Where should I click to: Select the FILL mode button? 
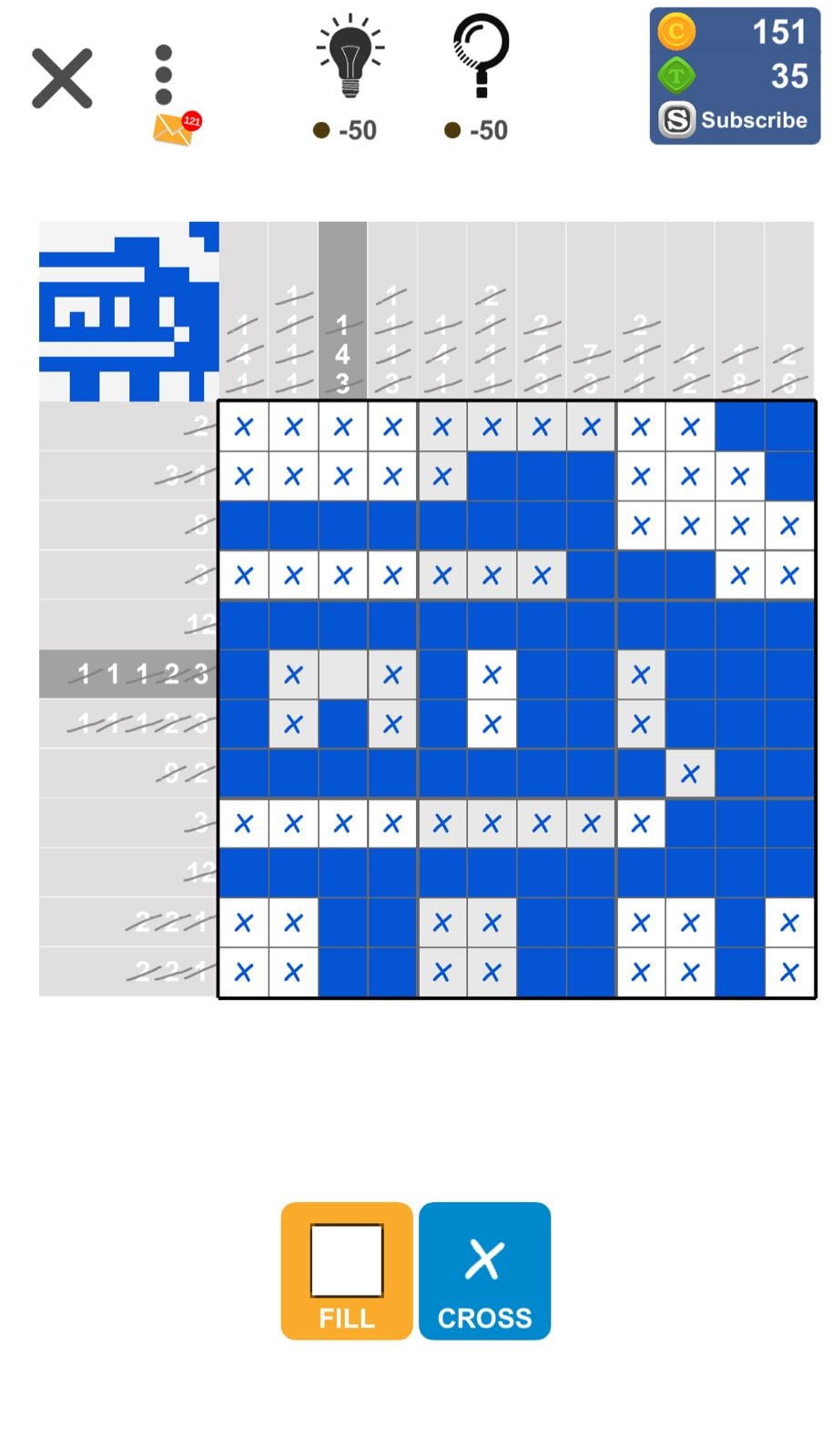tap(346, 1270)
